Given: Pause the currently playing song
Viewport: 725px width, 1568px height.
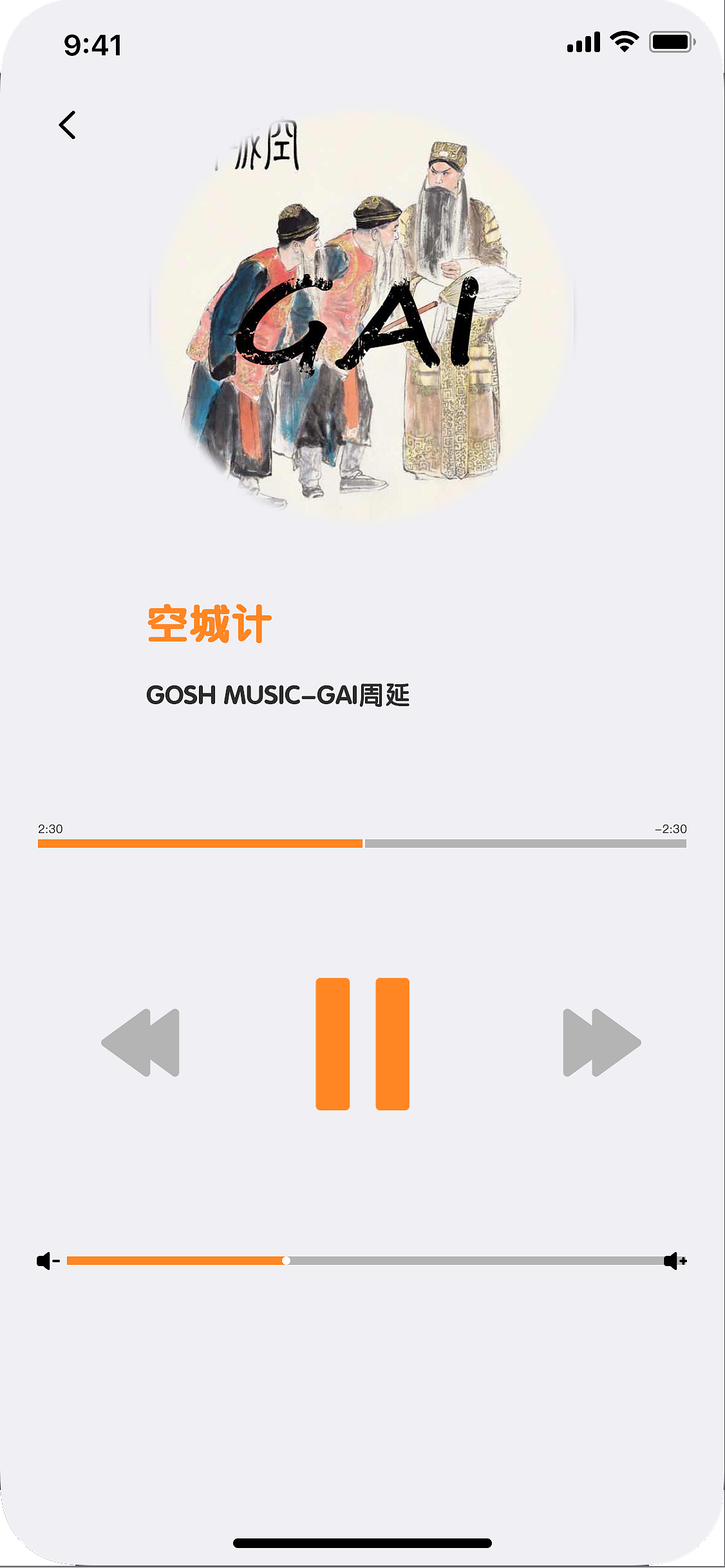Looking at the screenshot, I should 362,1043.
